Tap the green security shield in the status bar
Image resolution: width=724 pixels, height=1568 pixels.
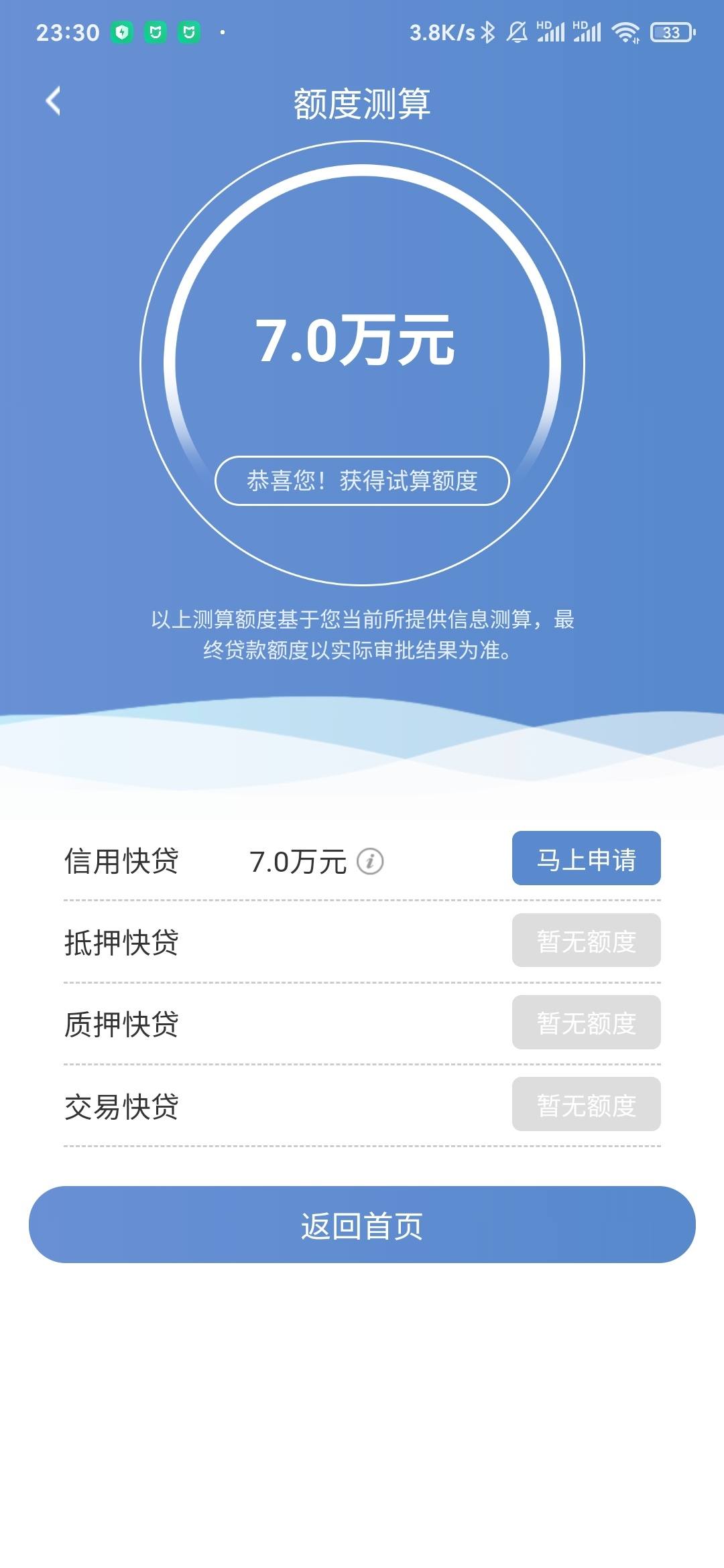(122, 32)
